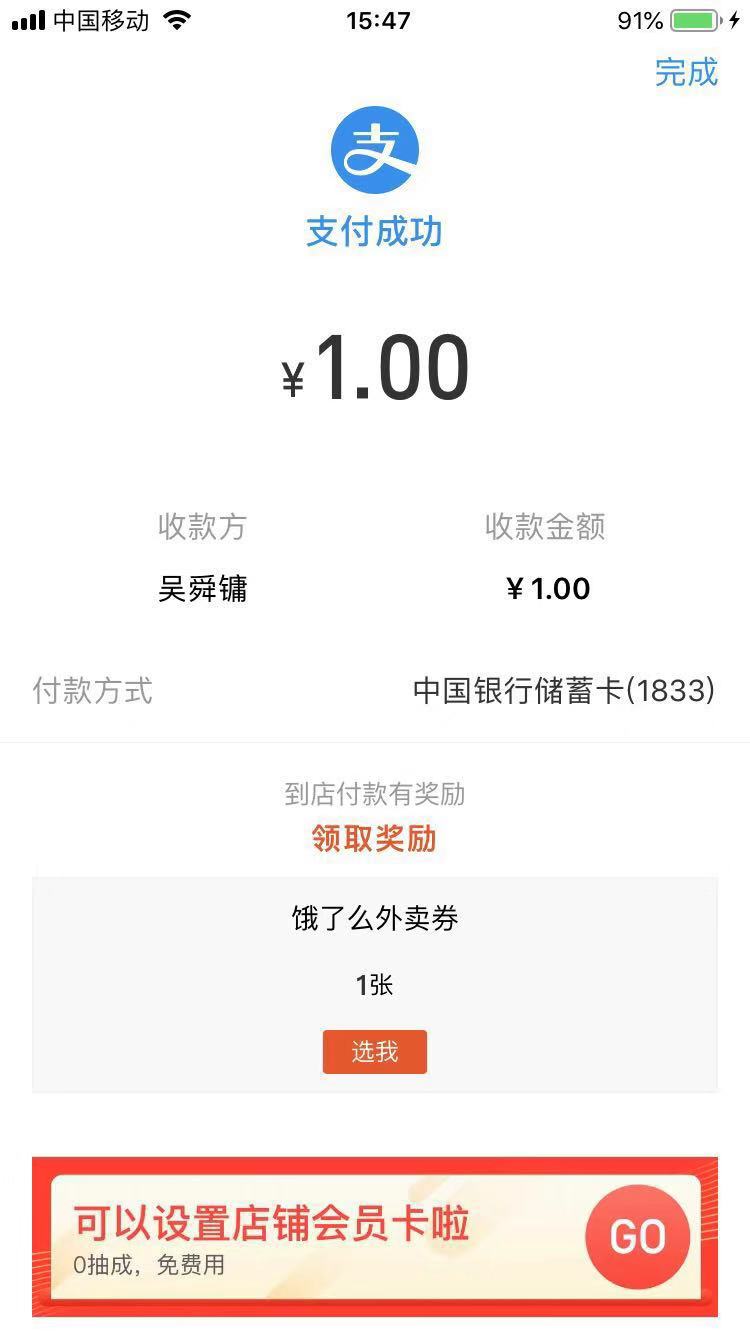This screenshot has height=1334, width=750.
Task: Tap 完成 to finish the payment
Action: click(x=686, y=73)
